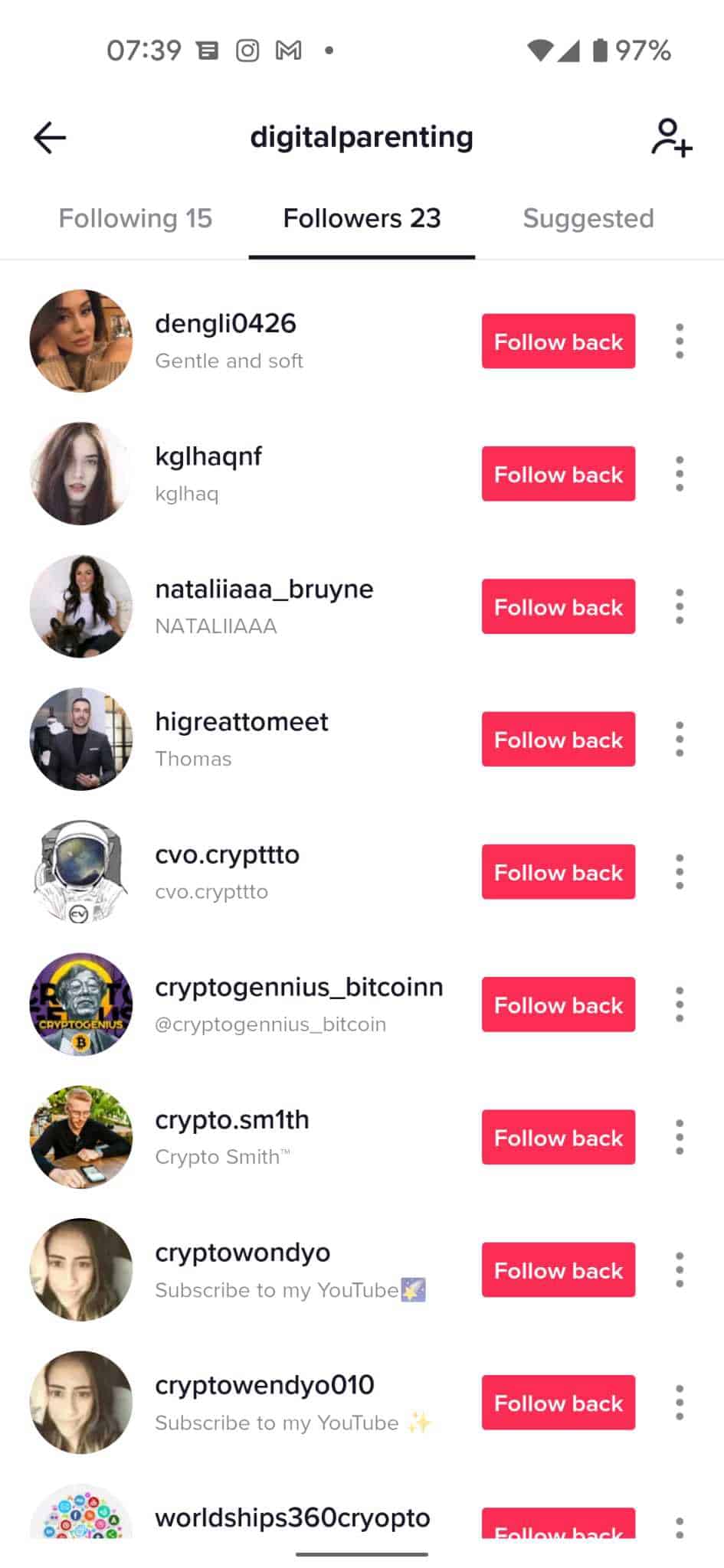
Task: Follow back cryptogennius_bitcoinn
Action: point(559,1004)
